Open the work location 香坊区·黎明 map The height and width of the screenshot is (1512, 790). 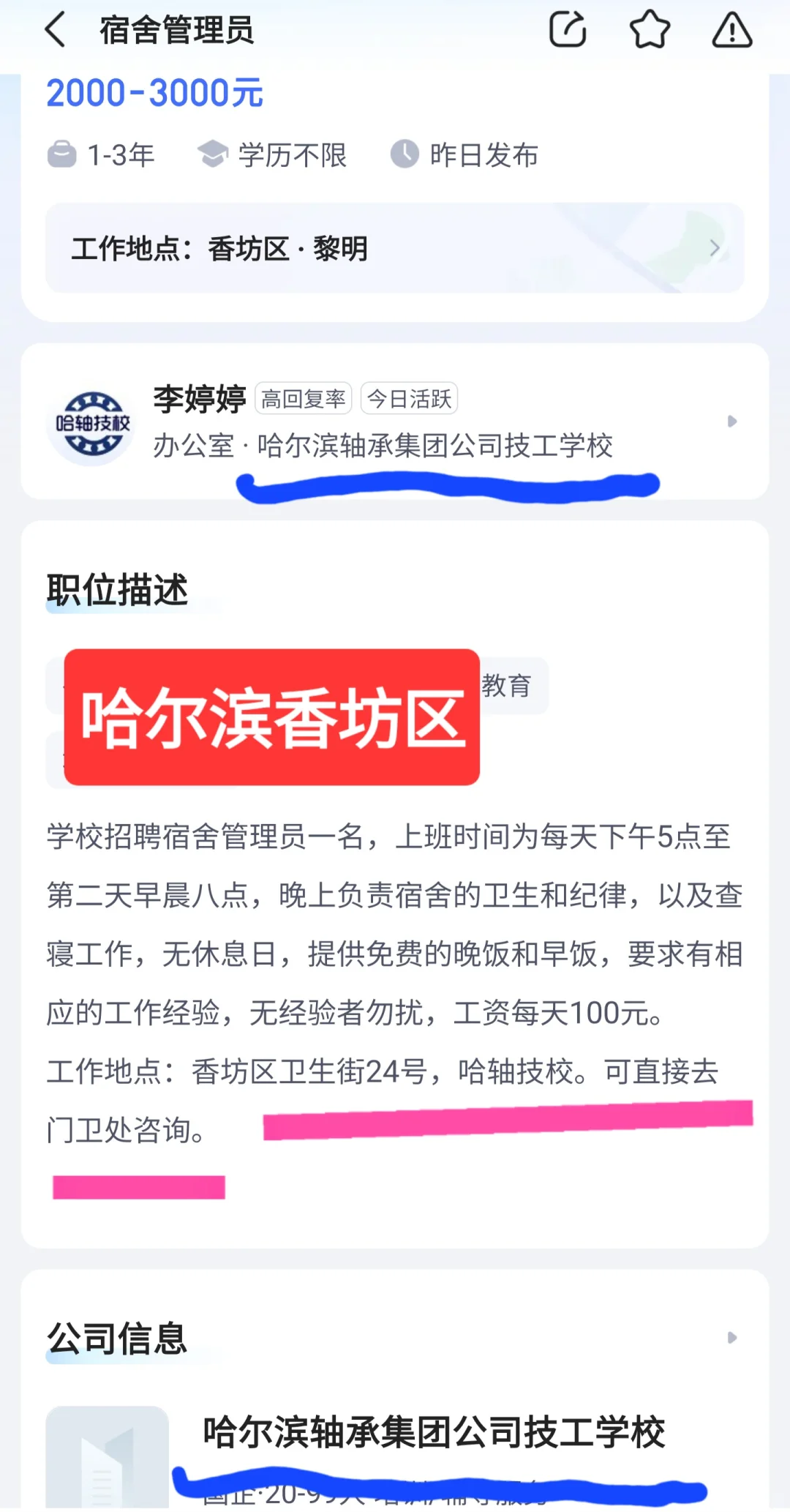click(395, 248)
